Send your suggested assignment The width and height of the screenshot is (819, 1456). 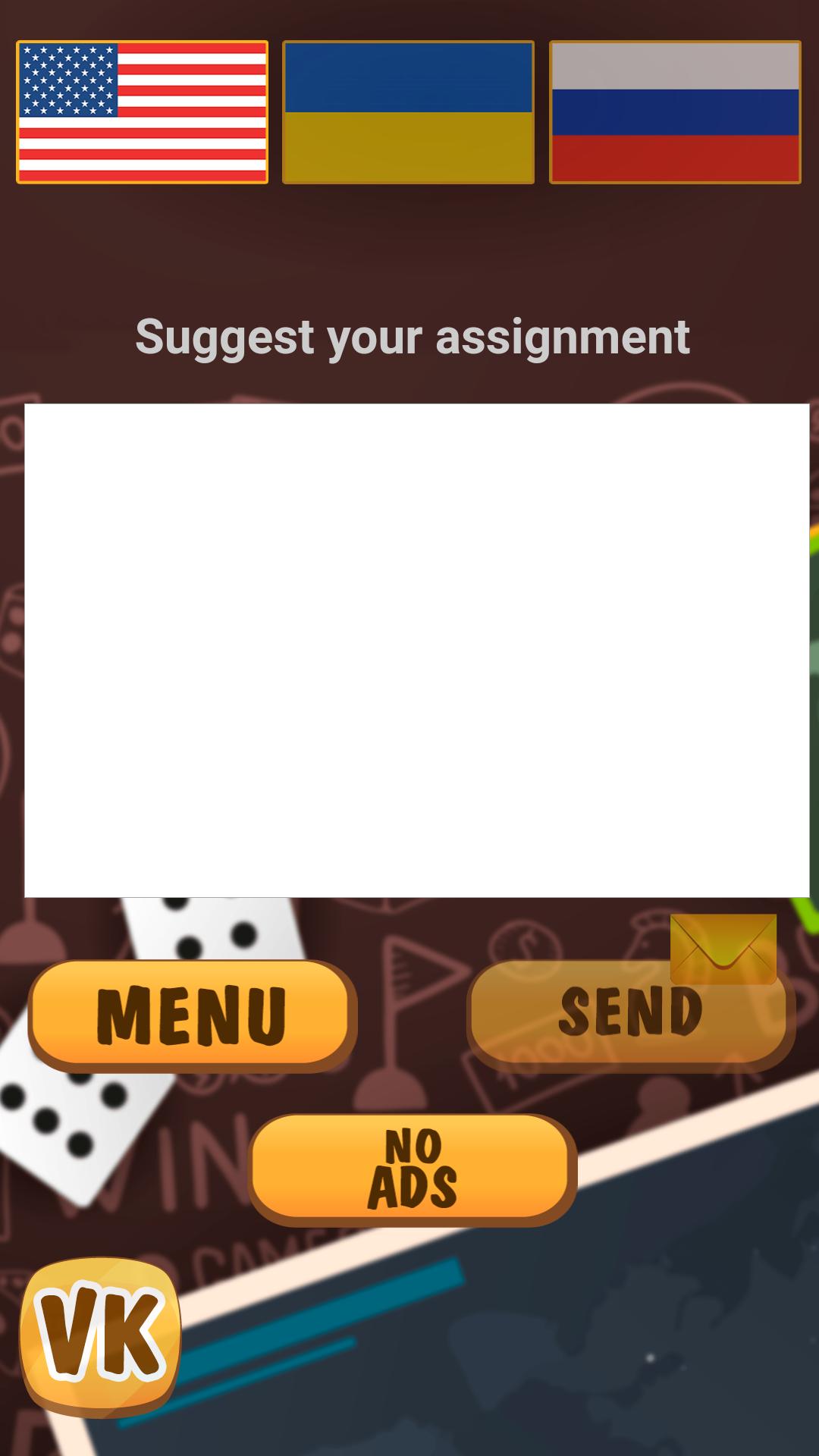[x=630, y=1015]
